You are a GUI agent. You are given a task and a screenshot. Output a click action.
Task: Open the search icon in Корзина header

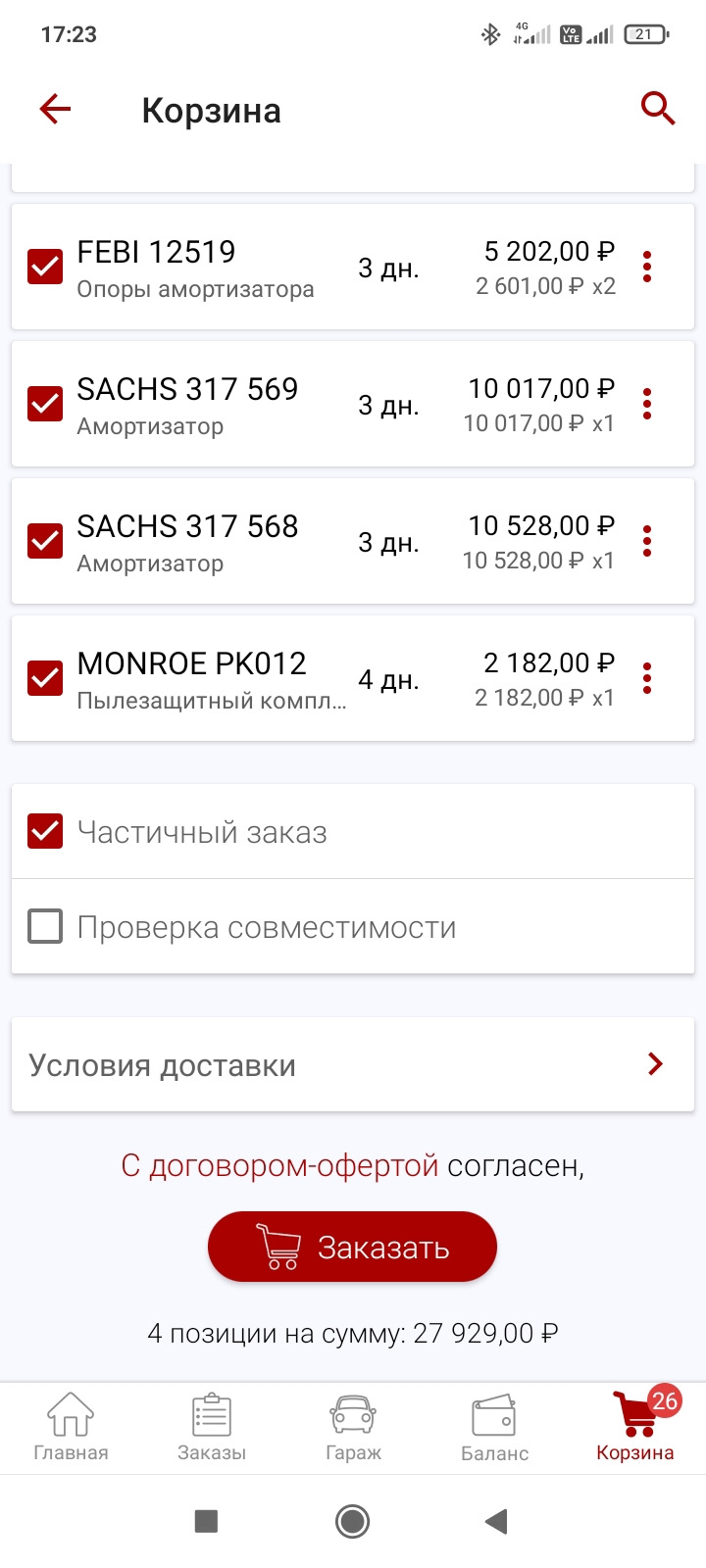658,108
